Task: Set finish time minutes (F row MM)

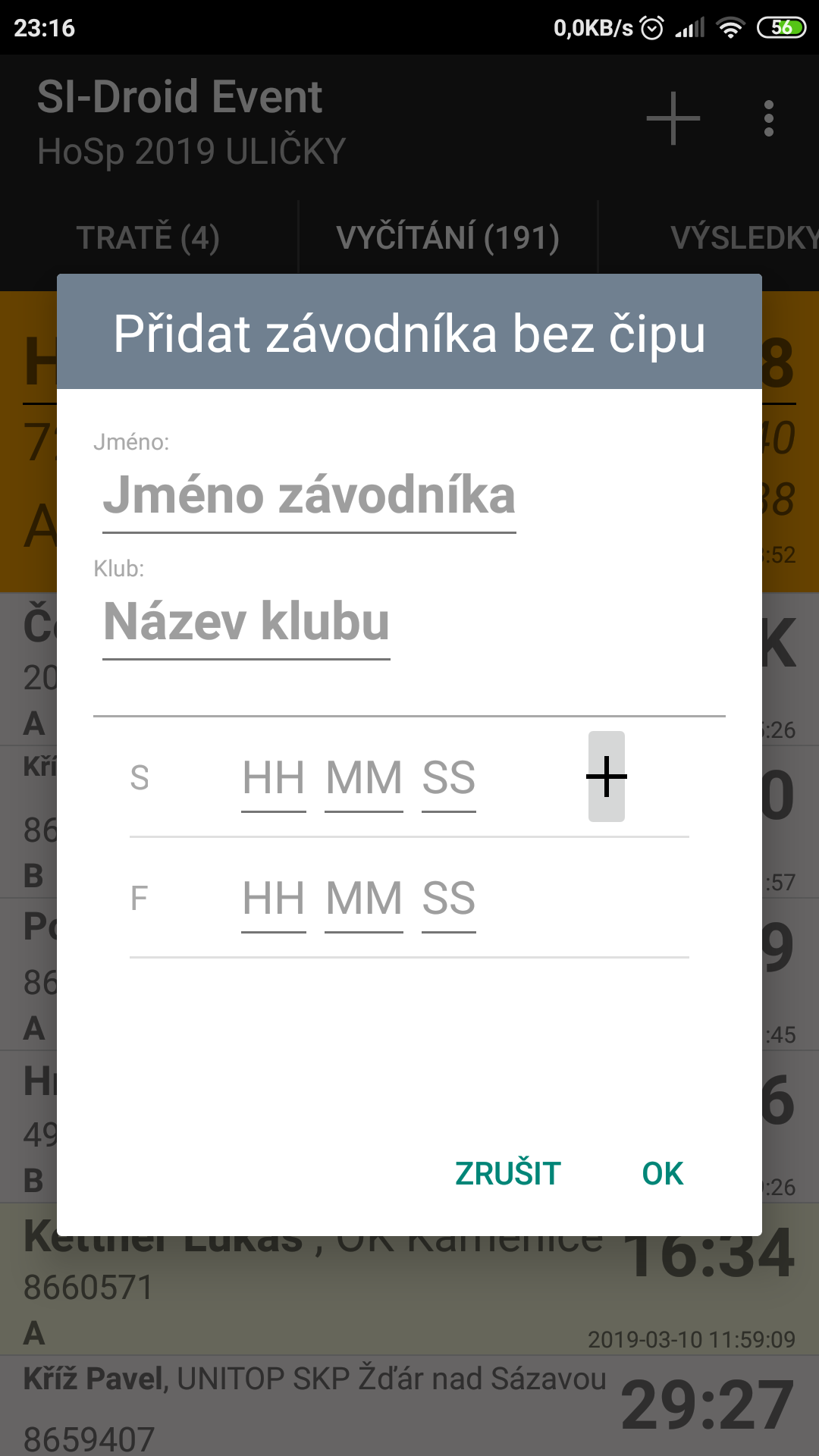Action: (364, 899)
